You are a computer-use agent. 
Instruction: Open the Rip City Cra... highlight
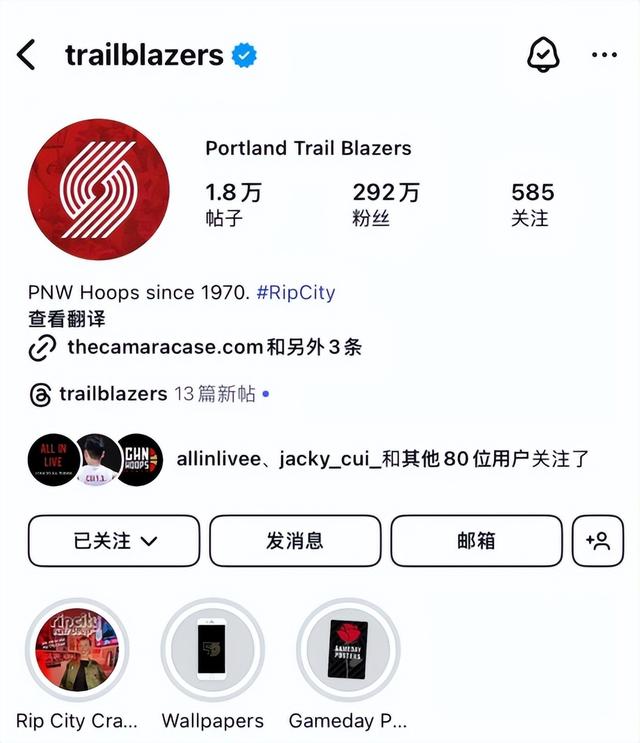(77, 650)
